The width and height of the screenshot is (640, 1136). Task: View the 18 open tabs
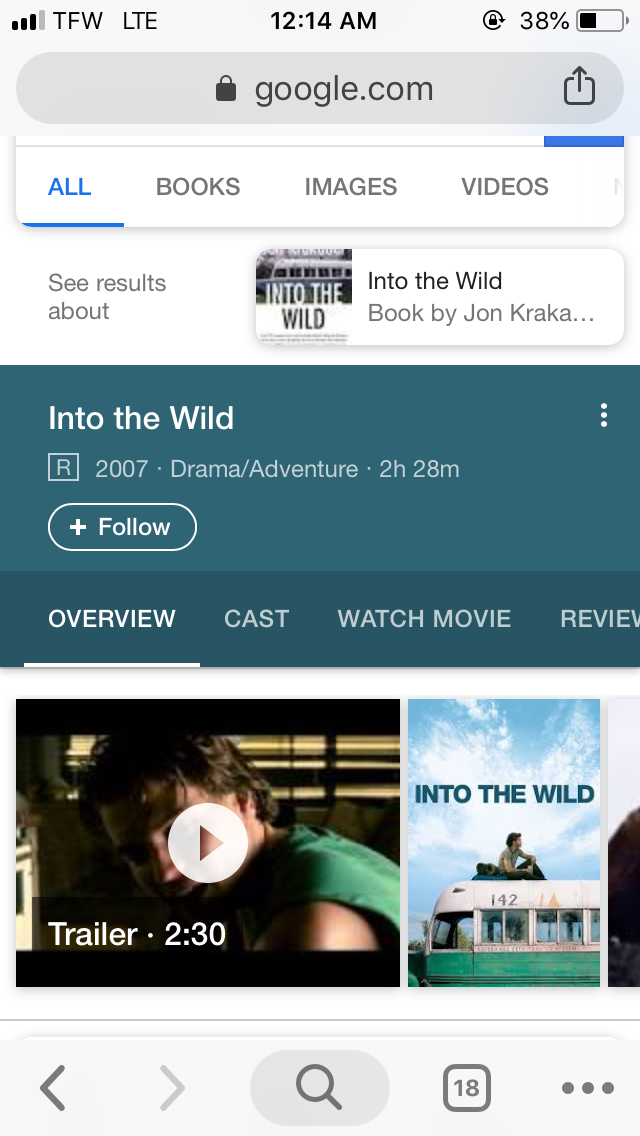pos(466,1088)
